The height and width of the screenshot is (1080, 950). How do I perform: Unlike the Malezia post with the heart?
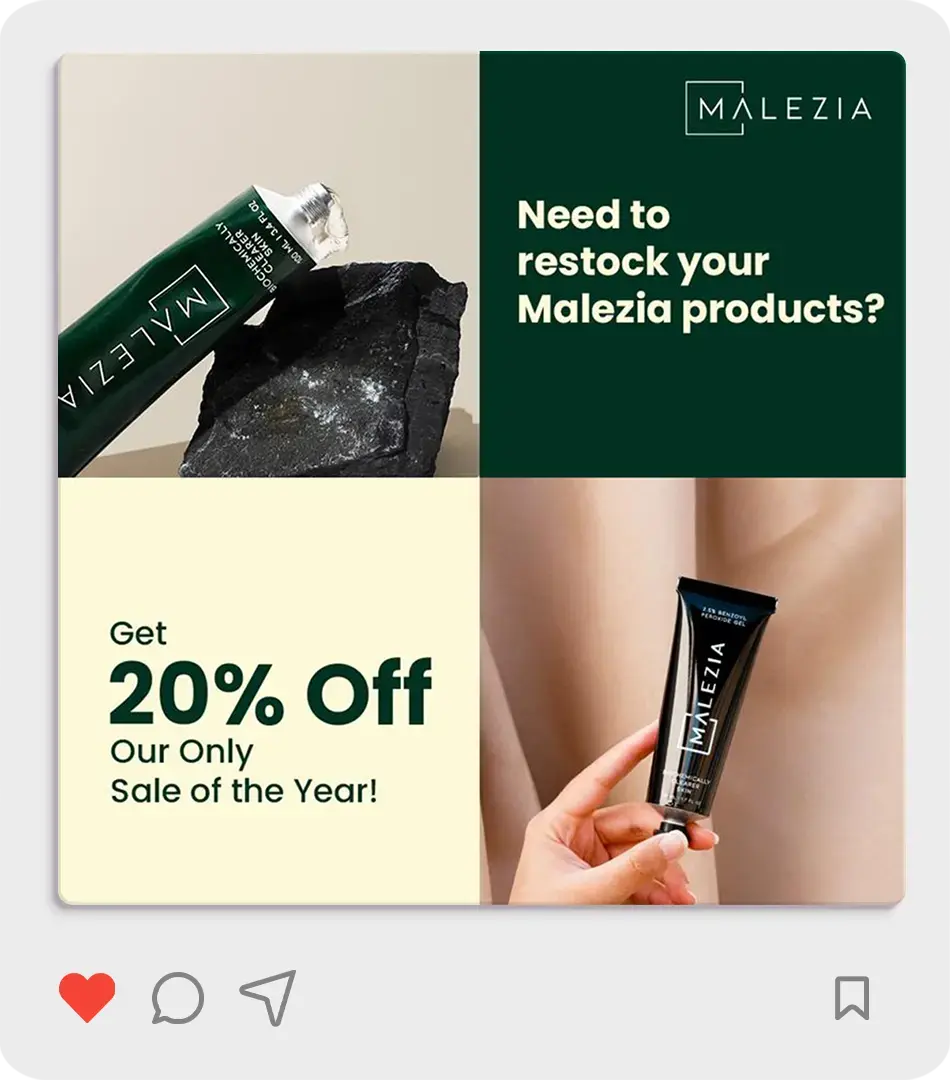pyautogui.click(x=87, y=997)
